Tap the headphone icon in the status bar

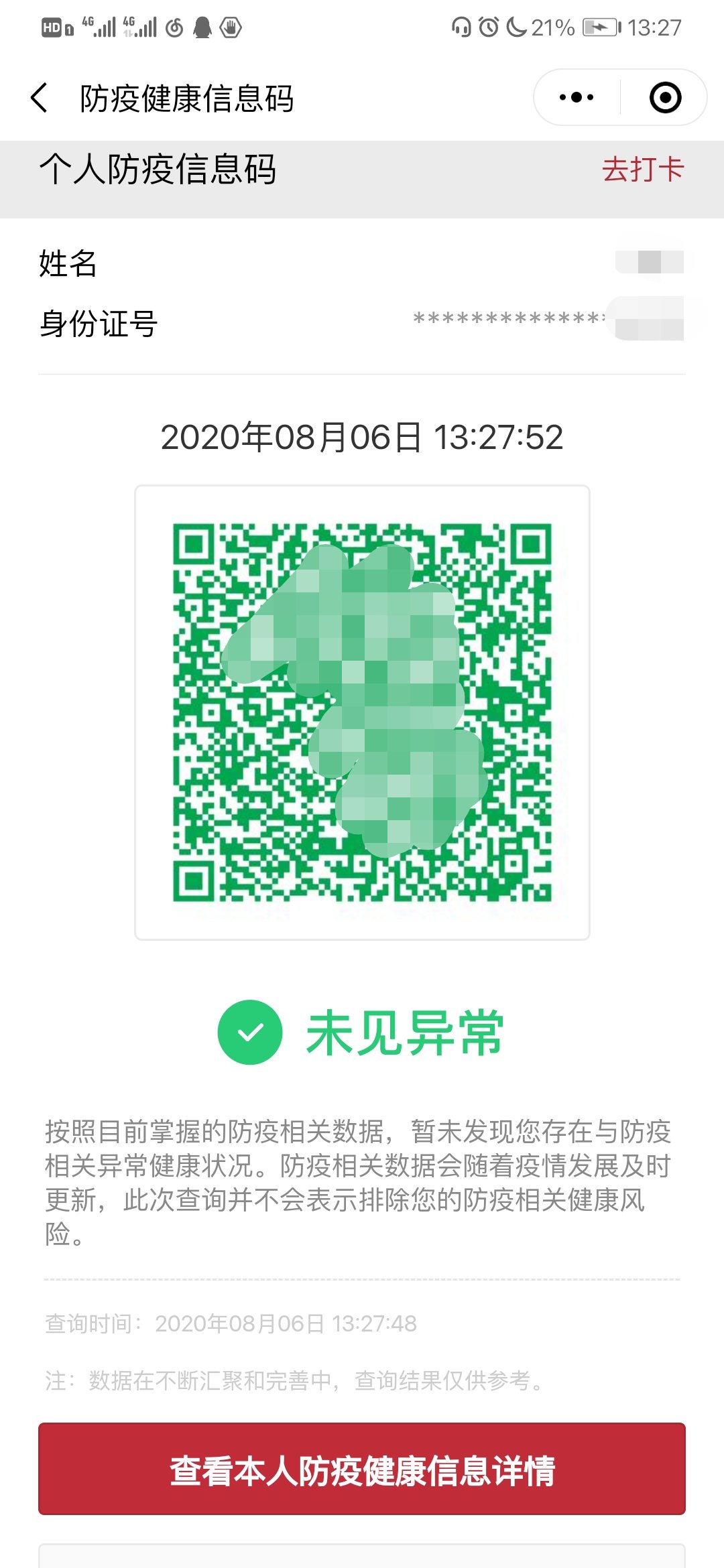coord(460,27)
